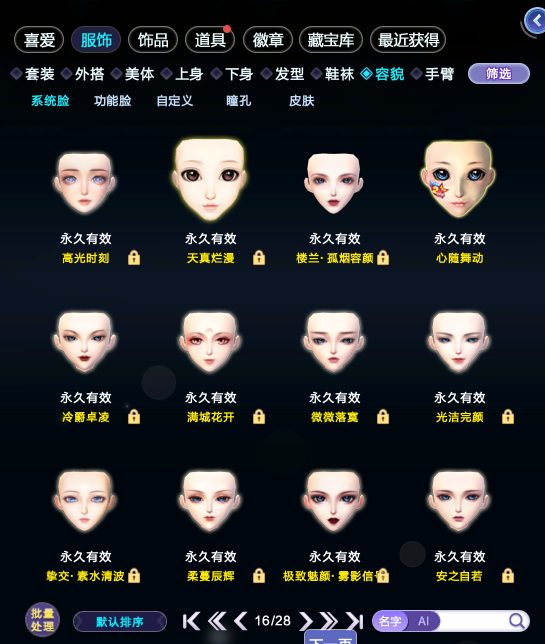This screenshot has width=545, height=644.
Task: Tap the 筛选 filter button
Action: pyautogui.click(x=499, y=74)
